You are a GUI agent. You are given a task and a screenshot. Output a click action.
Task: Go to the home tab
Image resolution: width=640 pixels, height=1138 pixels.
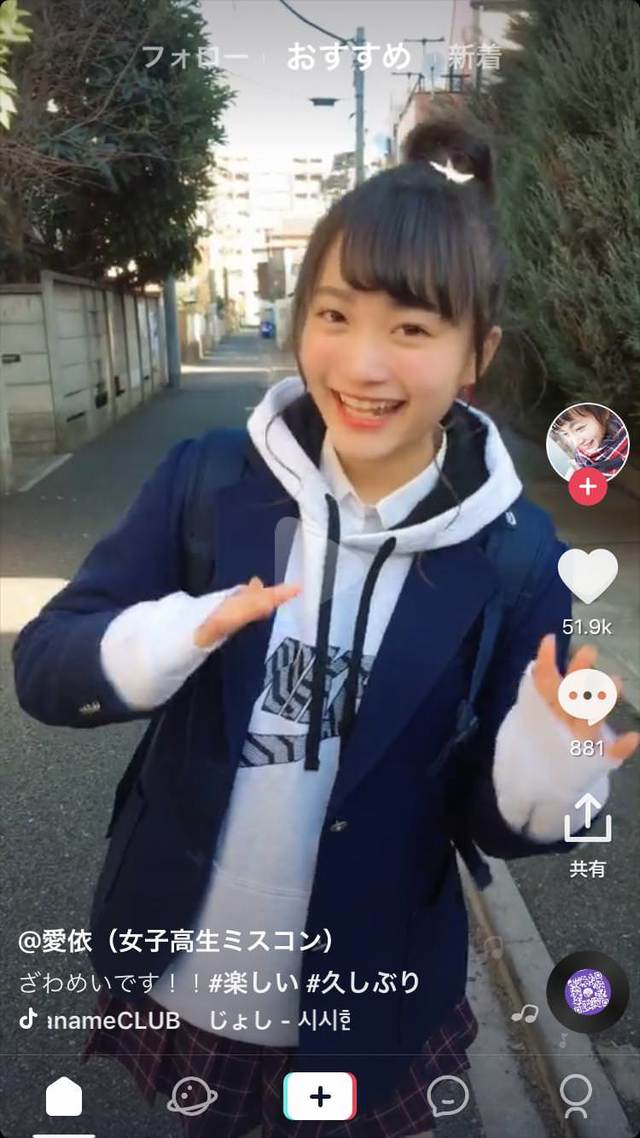tap(64, 1096)
